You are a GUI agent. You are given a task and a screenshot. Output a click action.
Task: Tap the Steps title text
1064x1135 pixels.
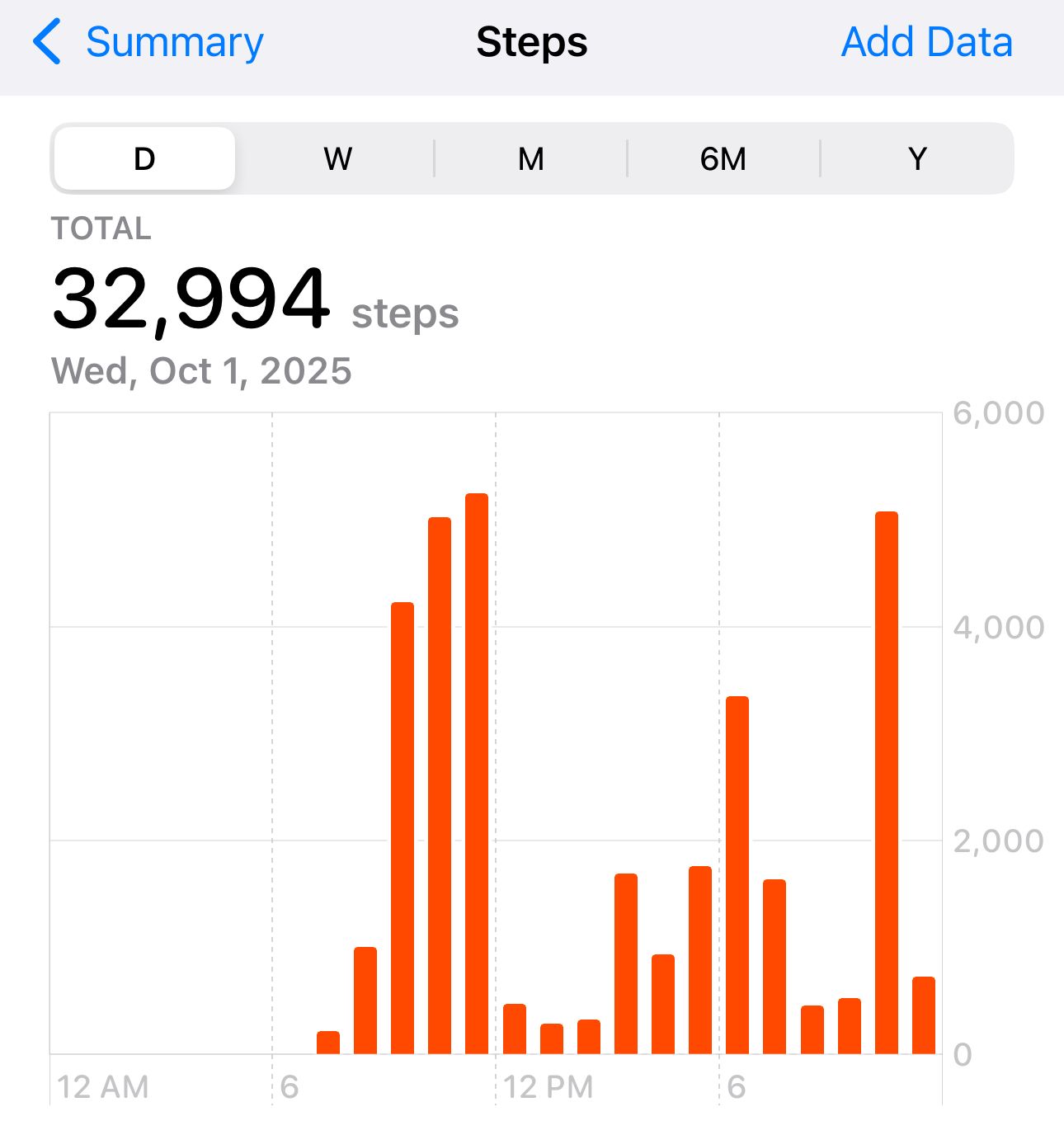[x=532, y=43]
